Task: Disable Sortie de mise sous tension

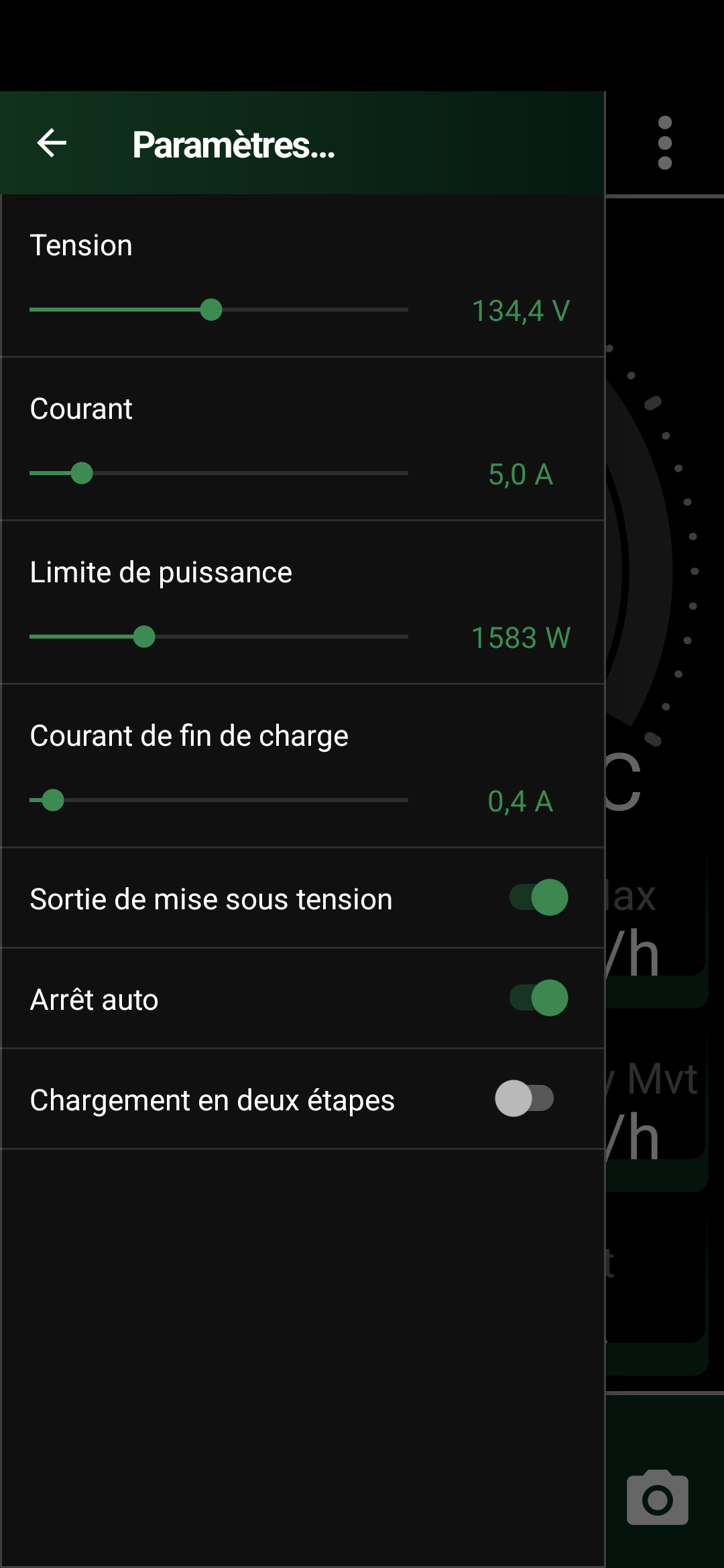Action: click(538, 897)
